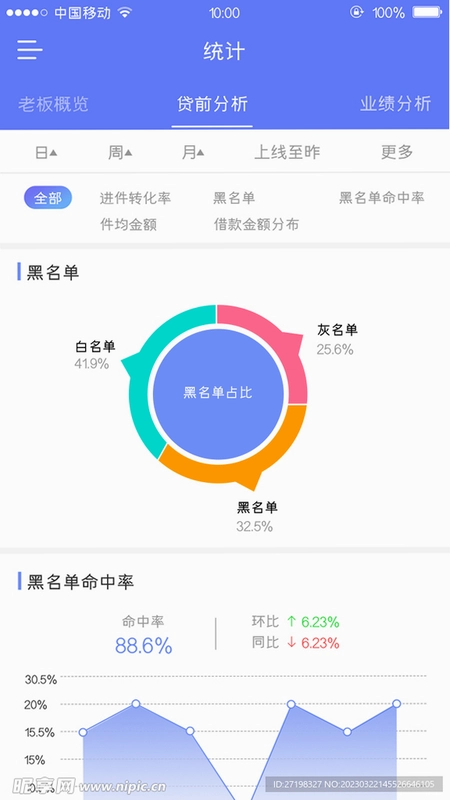Select the 全部 filter chip
Screen dimensions: 450x800
pos(48,198)
